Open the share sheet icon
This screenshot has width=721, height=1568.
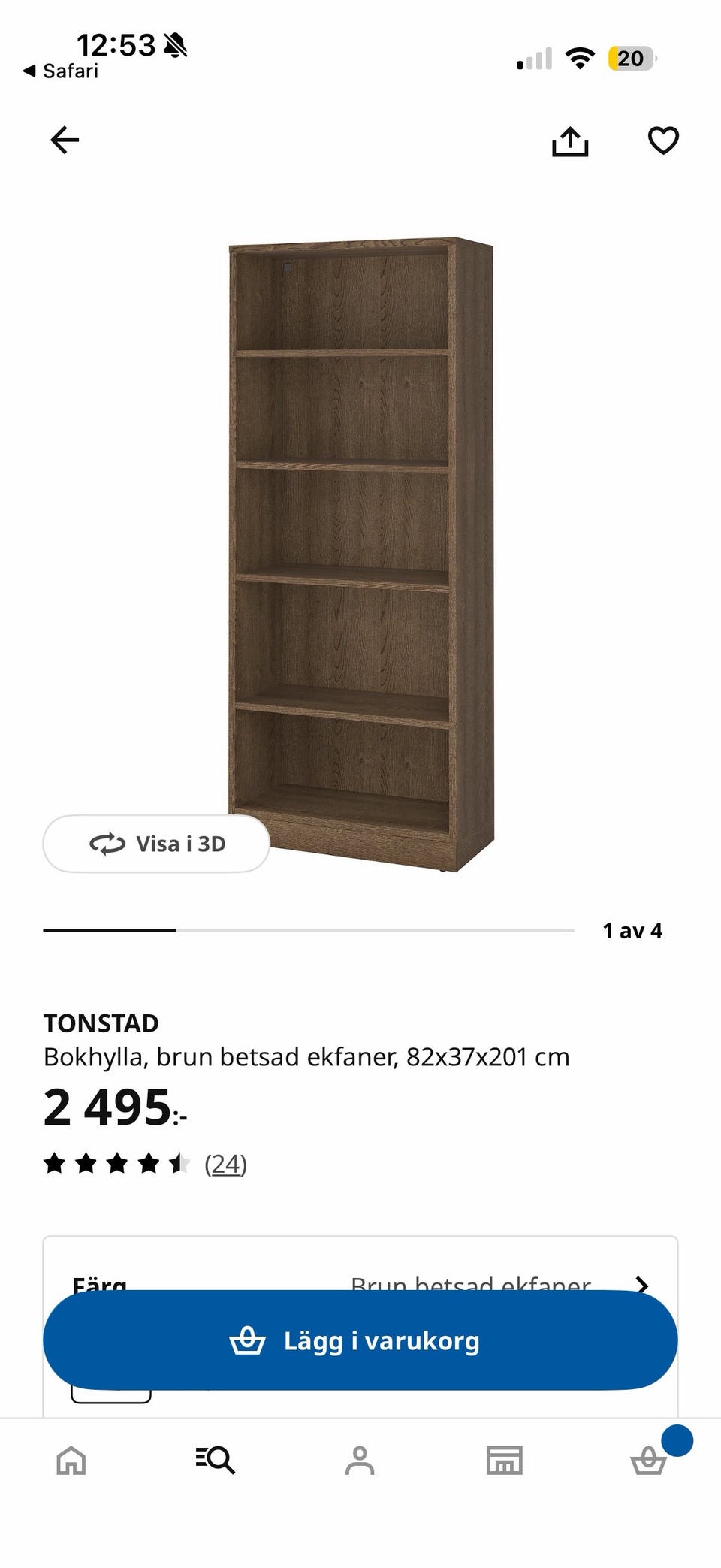[x=571, y=140]
